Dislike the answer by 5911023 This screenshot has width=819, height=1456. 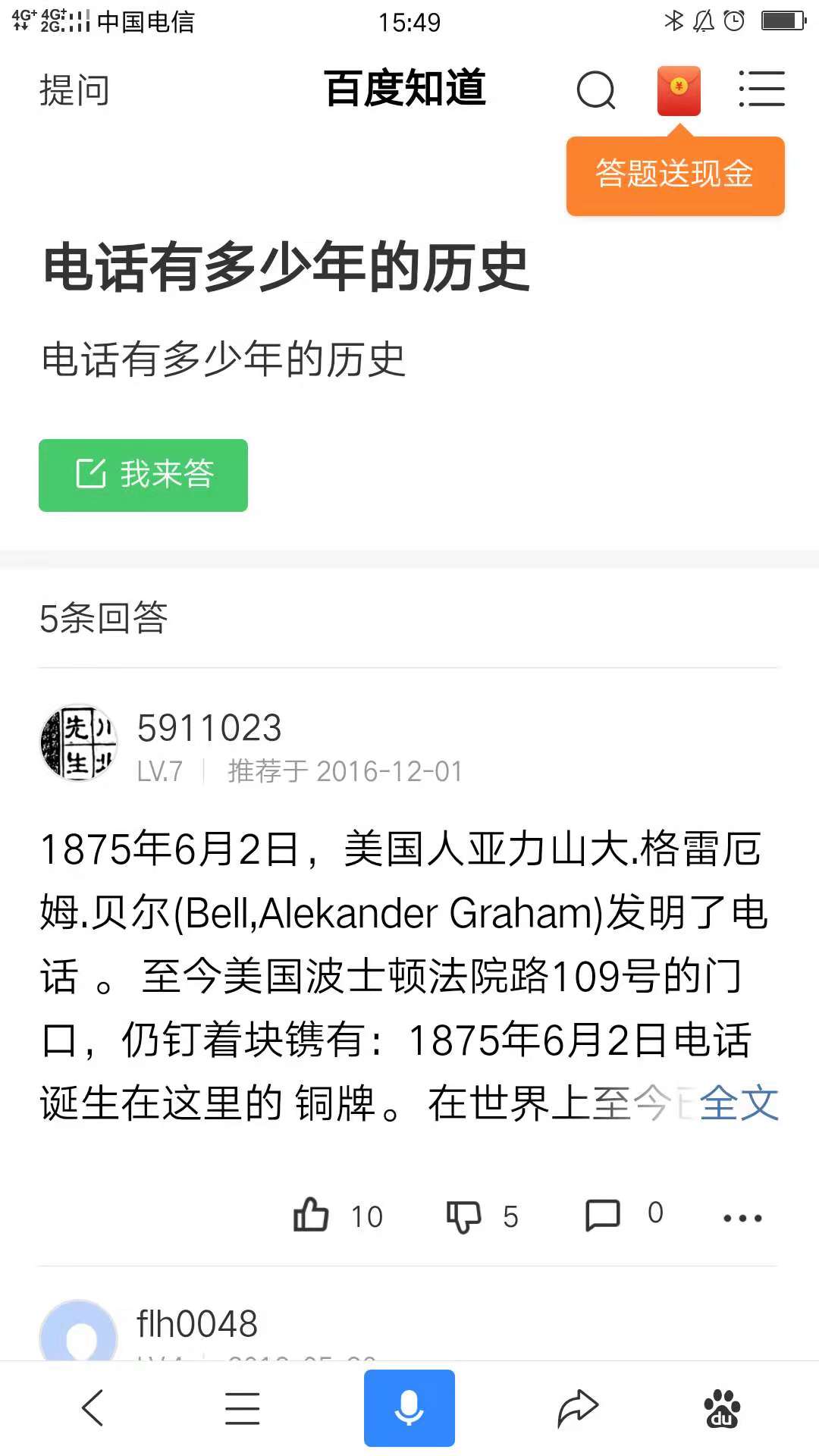click(x=463, y=1216)
